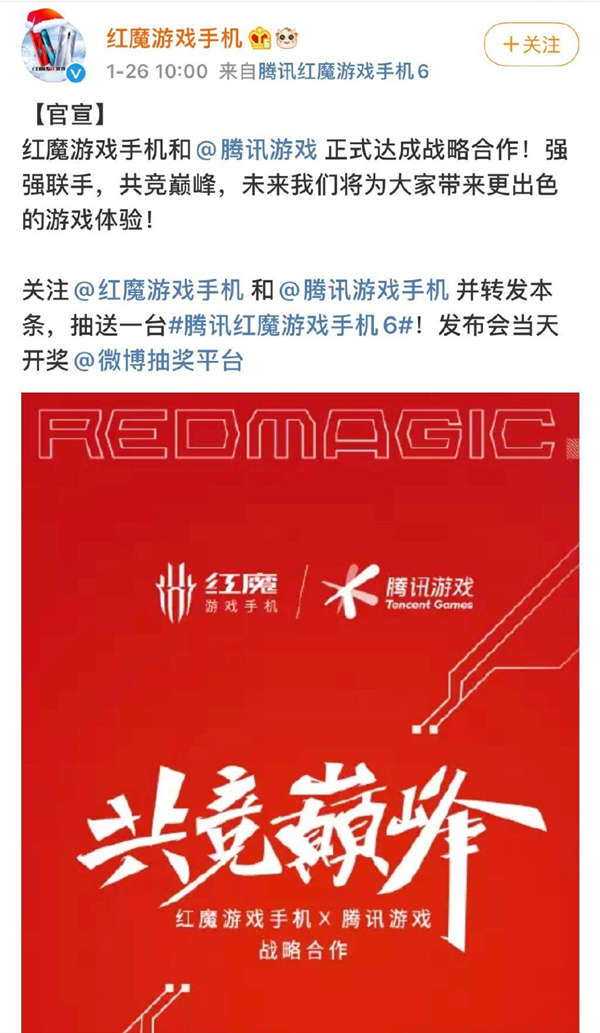Image resolution: width=600 pixels, height=1033 pixels.
Task: Follow 红魔游戏手机 with the +关注 button
Action: click(x=531, y=45)
